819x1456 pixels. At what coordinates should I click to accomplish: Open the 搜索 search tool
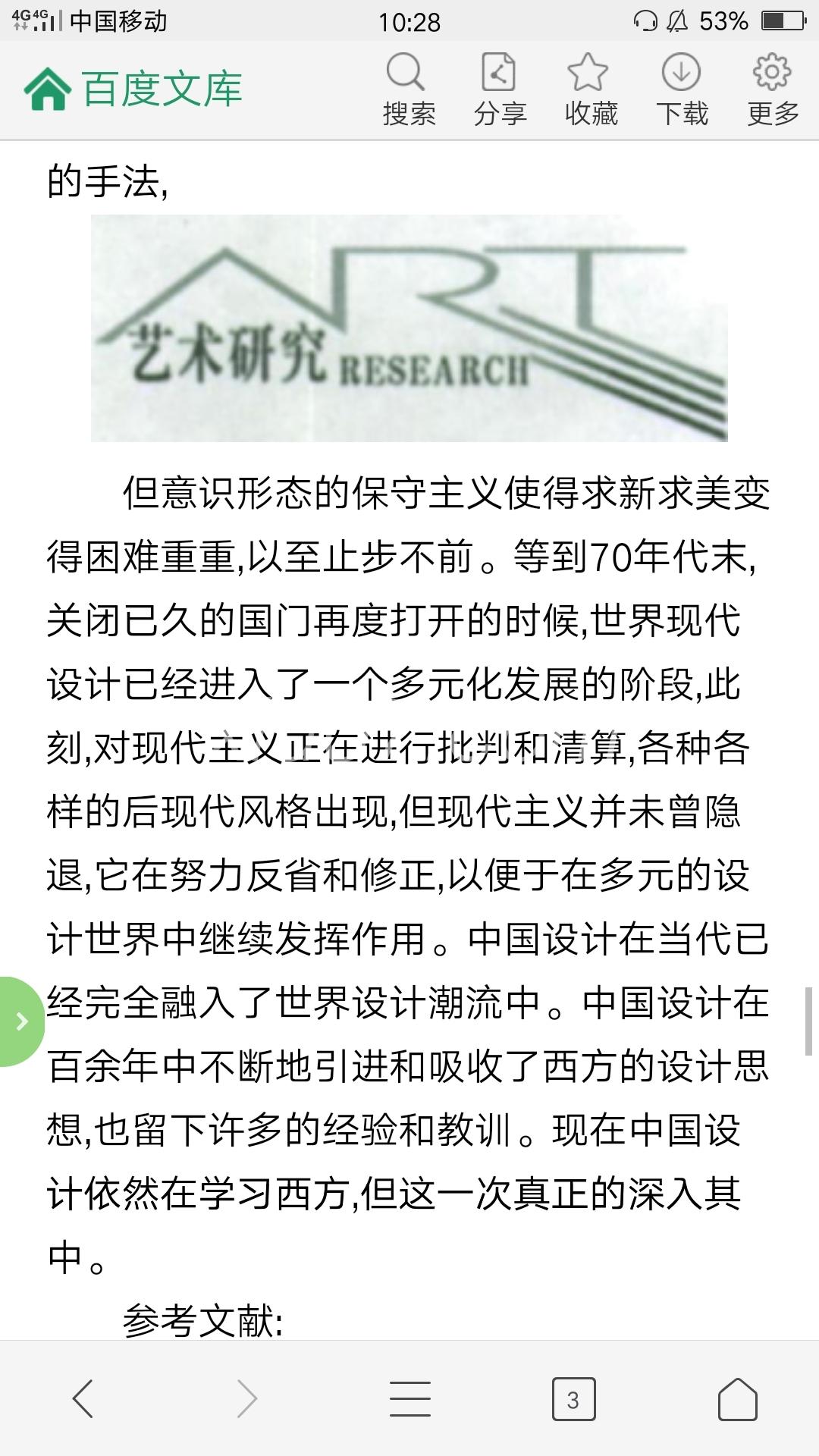pos(409,90)
